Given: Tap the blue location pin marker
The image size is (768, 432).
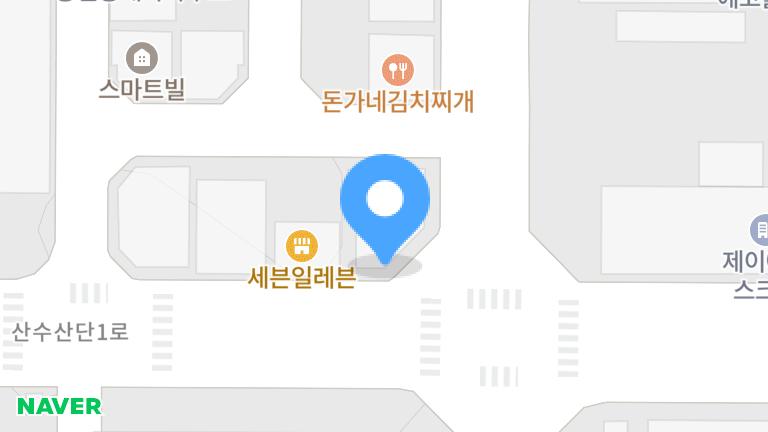Looking at the screenshot, I should [385, 203].
